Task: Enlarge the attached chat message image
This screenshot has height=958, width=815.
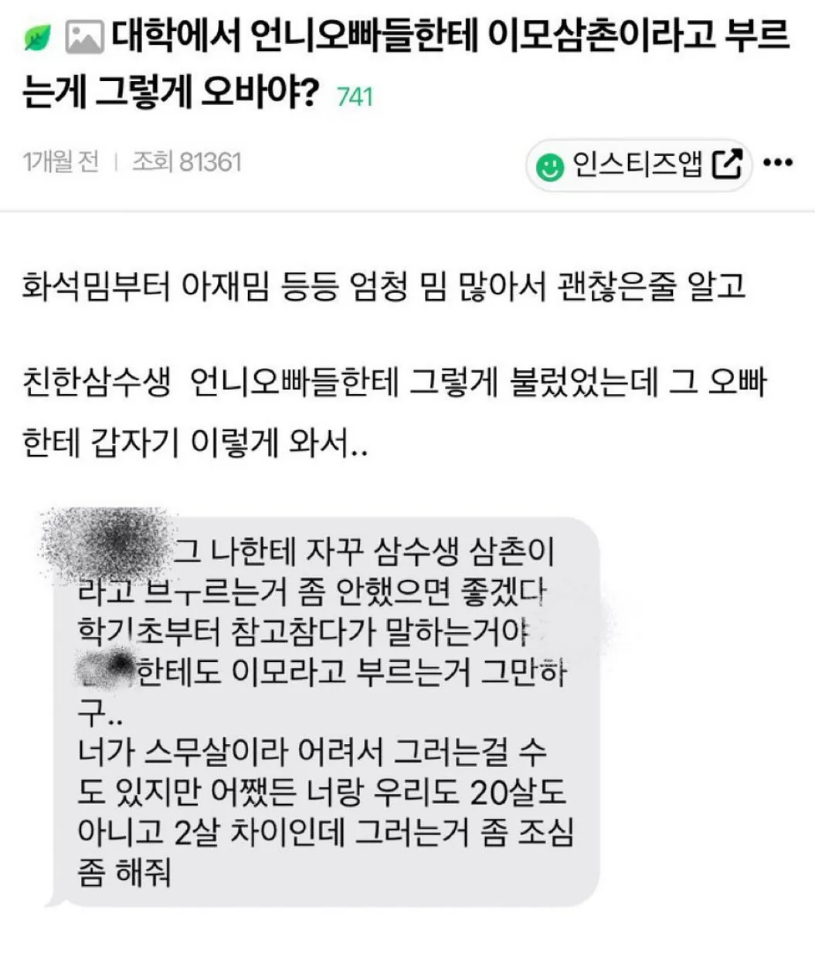Action: pyautogui.click(x=320, y=710)
